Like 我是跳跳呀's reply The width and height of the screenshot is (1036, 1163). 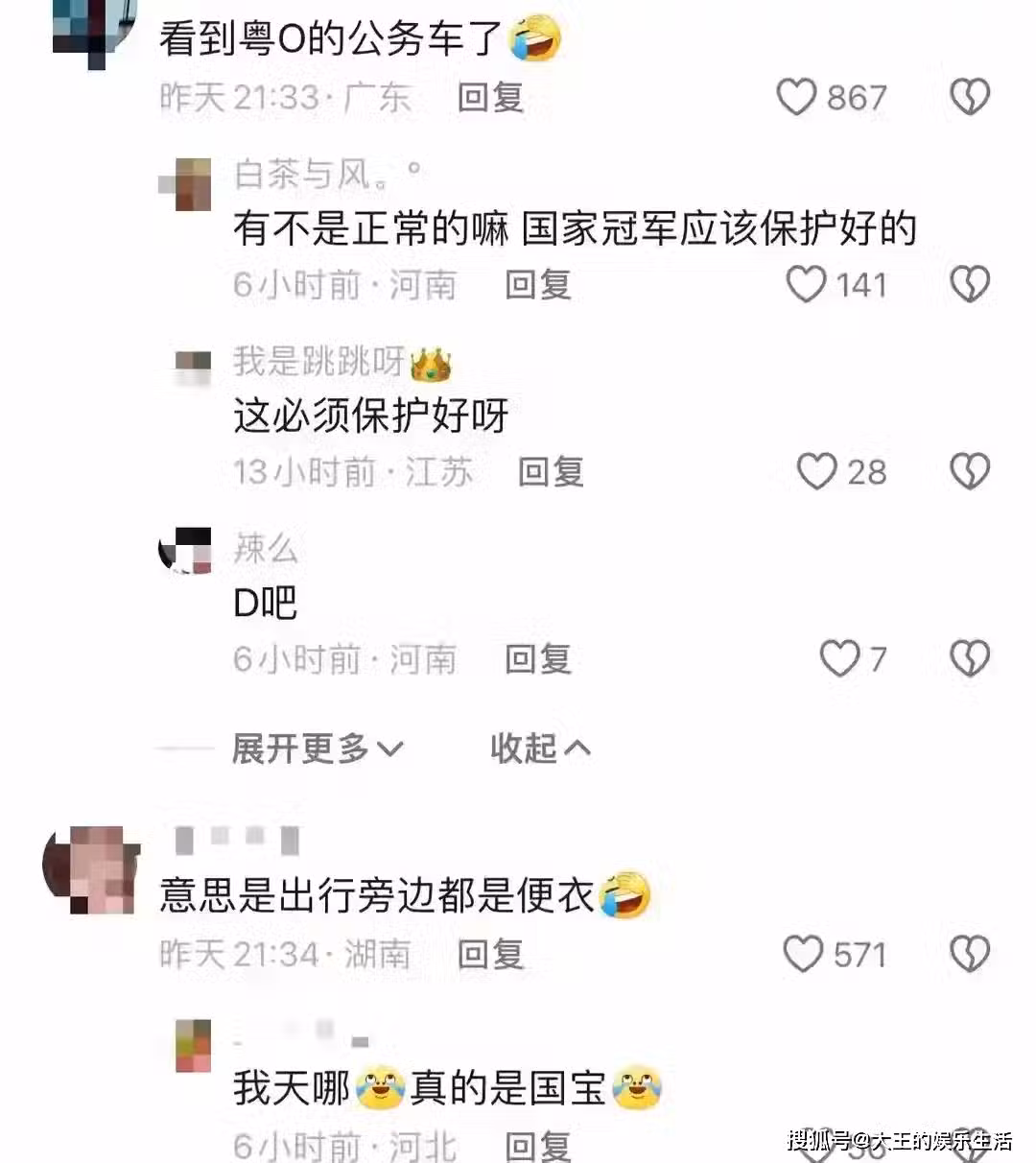(817, 471)
